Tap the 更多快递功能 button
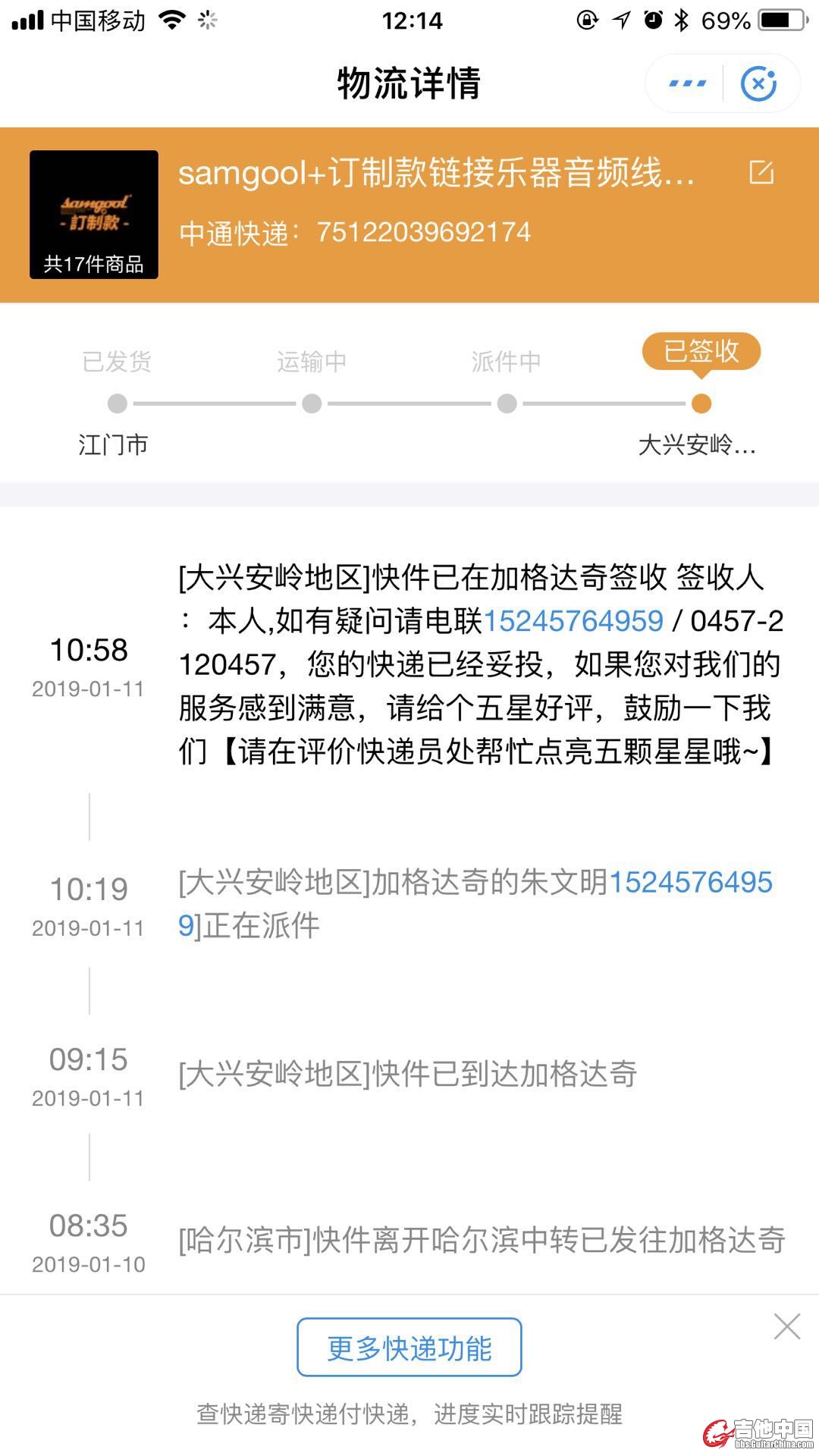The width and height of the screenshot is (819, 1456). (409, 1348)
